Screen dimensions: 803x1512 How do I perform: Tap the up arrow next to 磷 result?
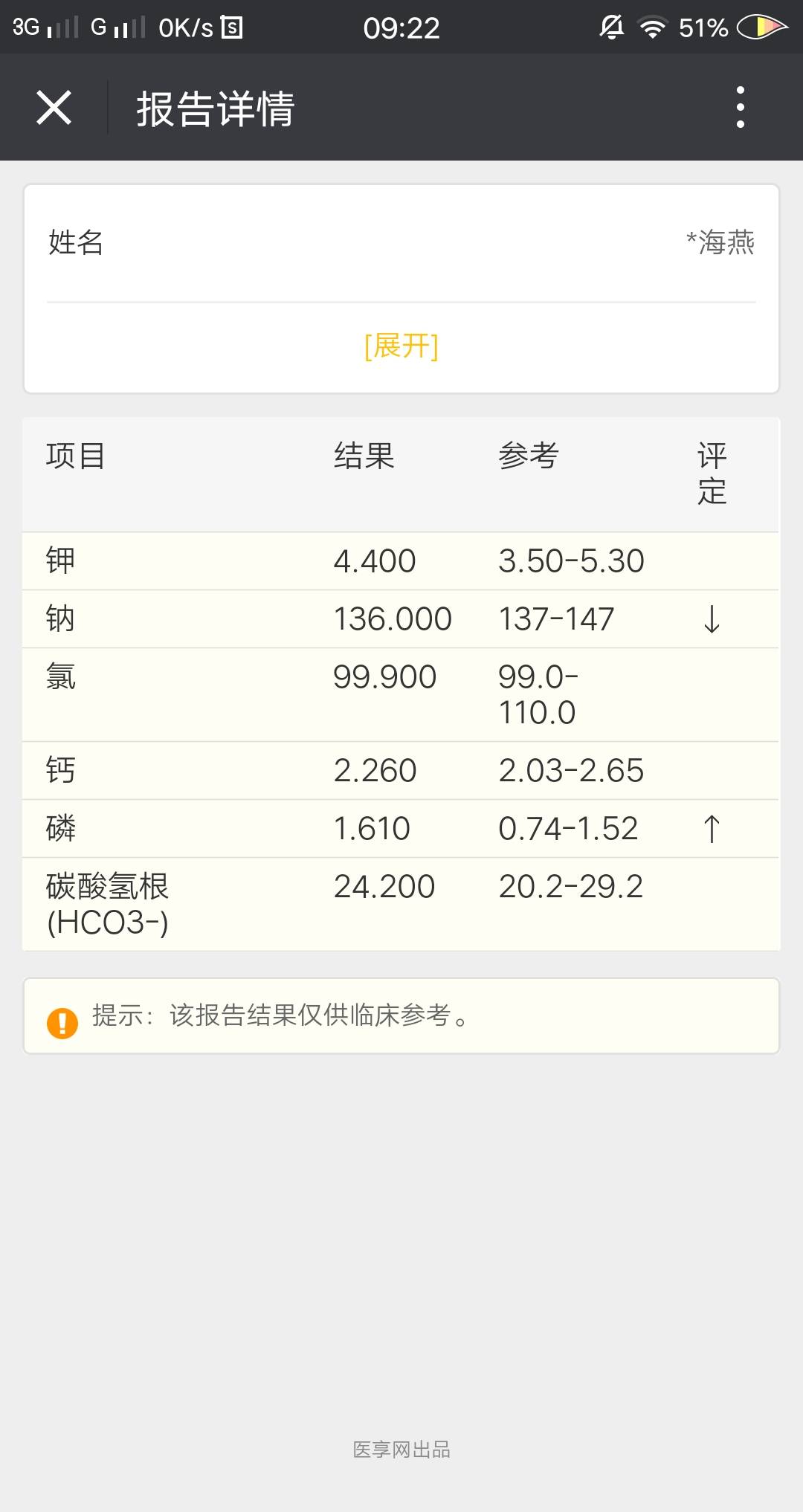tap(712, 827)
